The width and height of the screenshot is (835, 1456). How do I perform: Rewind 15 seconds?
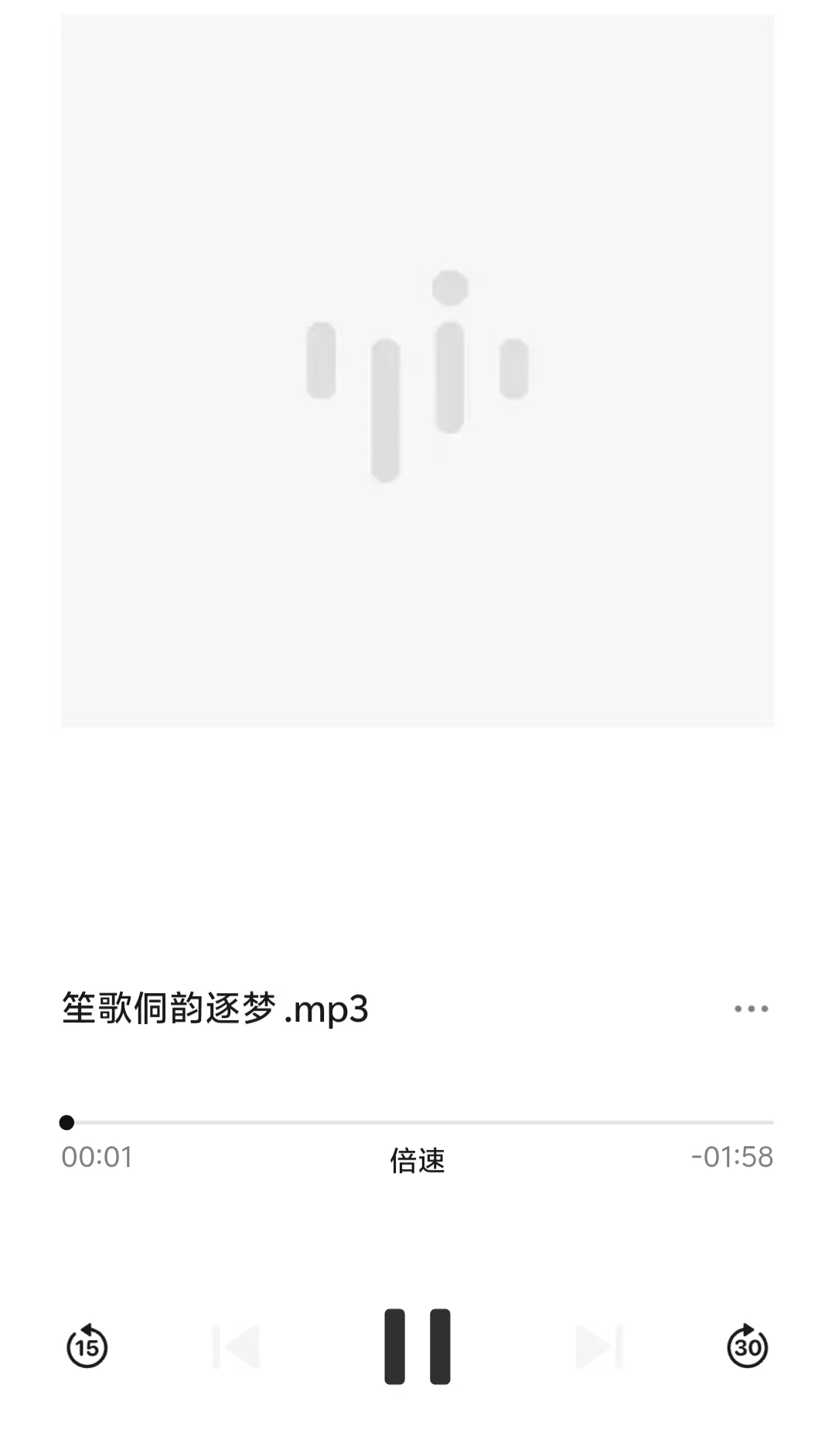coord(87,1346)
